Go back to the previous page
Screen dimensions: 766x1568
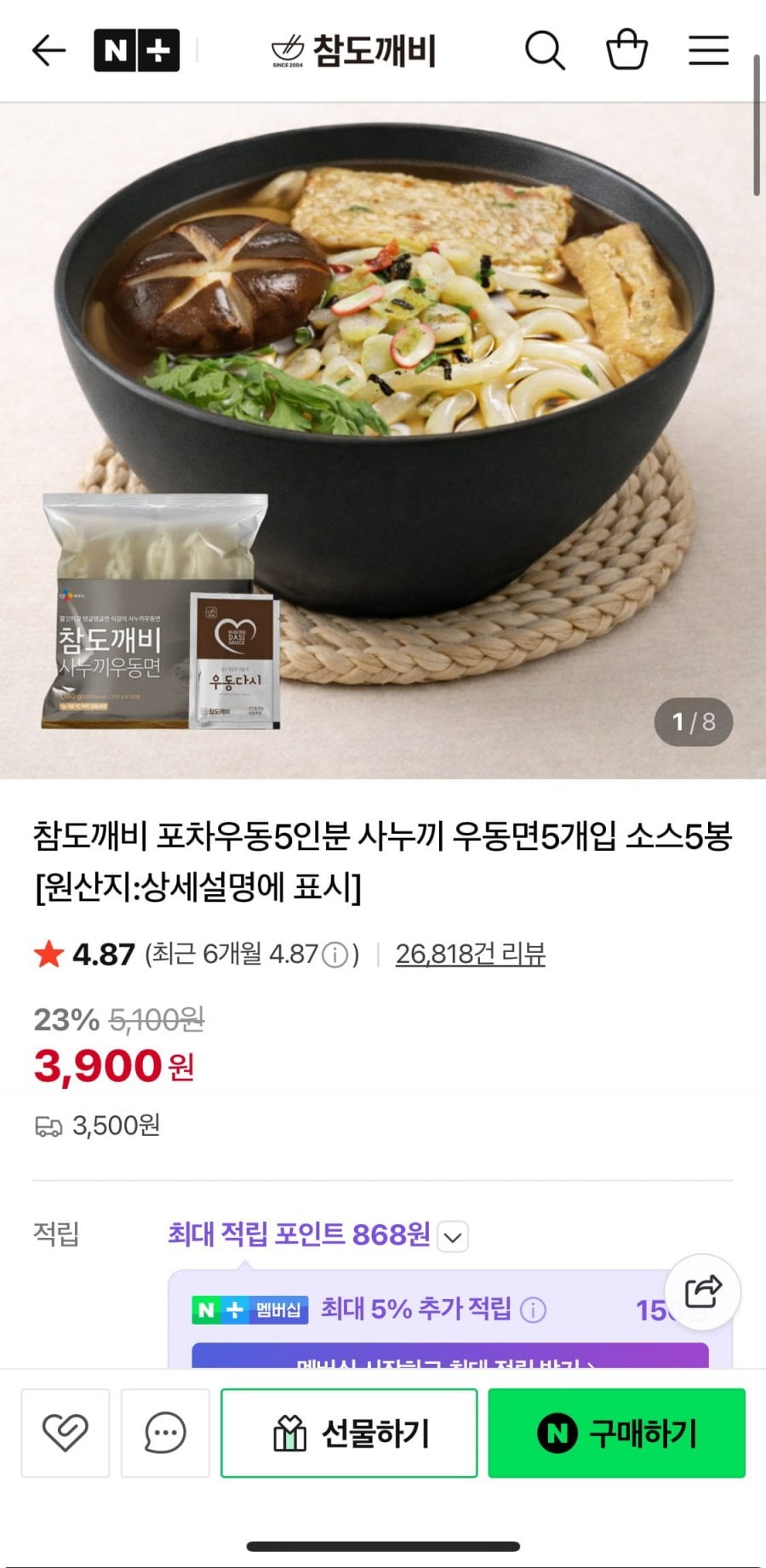(49, 51)
